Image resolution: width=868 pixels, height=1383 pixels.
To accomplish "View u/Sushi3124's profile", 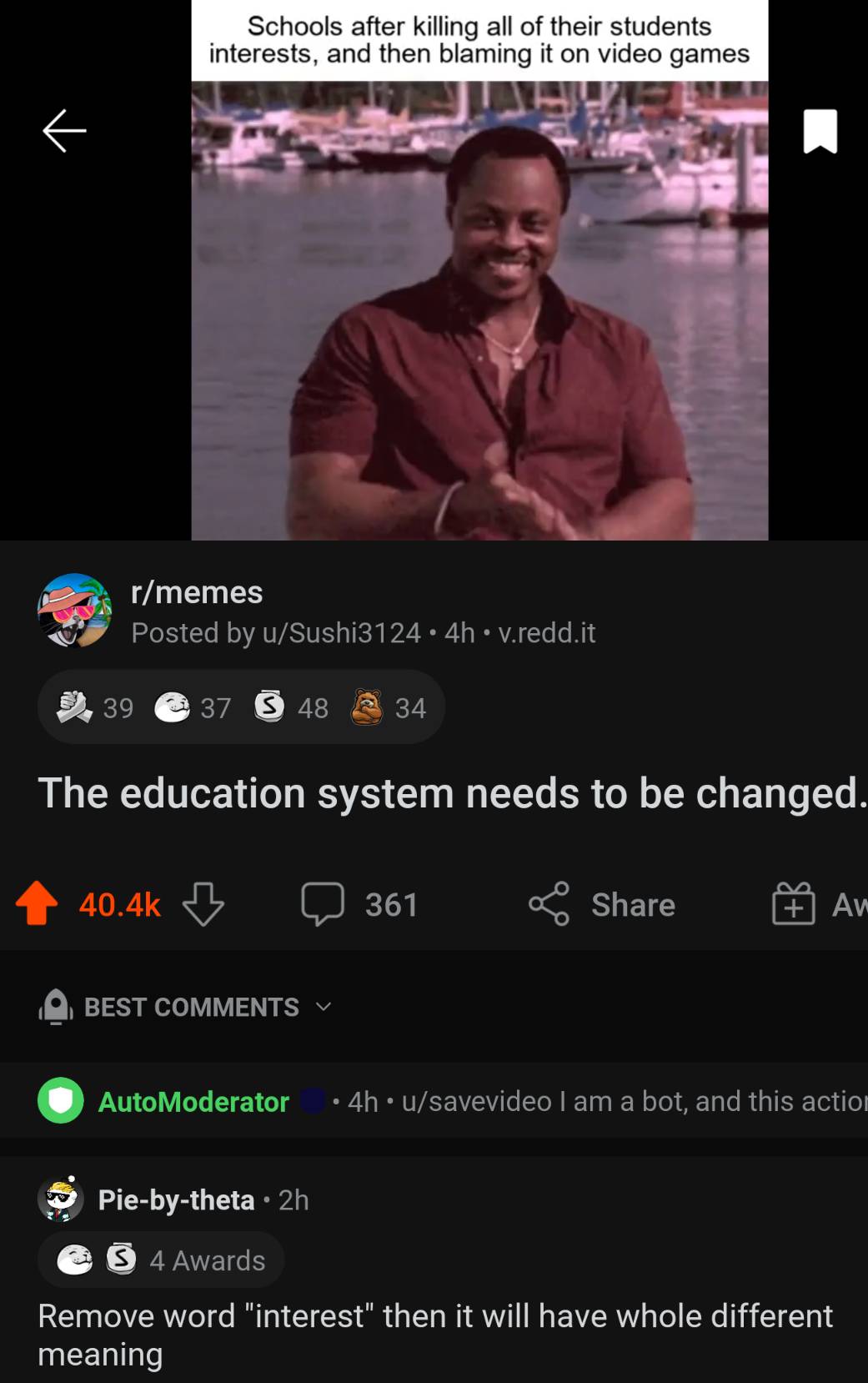I will tap(341, 633).
